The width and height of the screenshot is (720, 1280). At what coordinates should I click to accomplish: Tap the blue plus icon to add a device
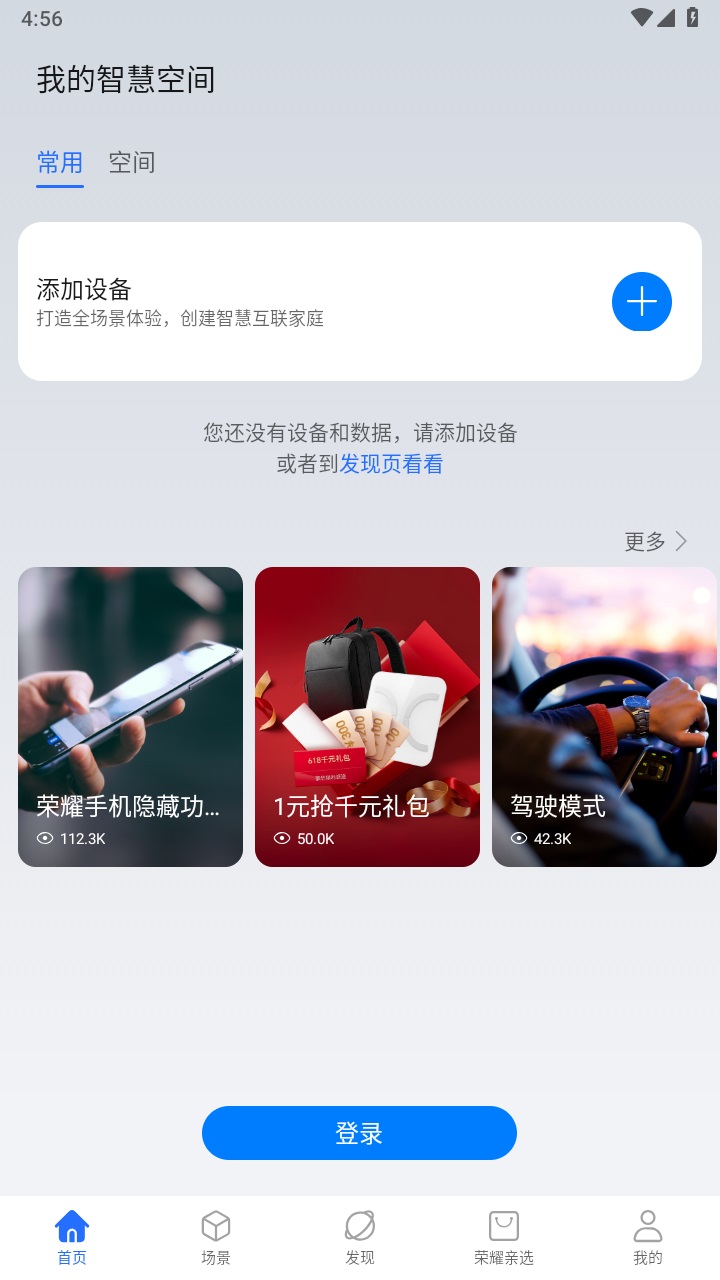[x=641, y=301]
